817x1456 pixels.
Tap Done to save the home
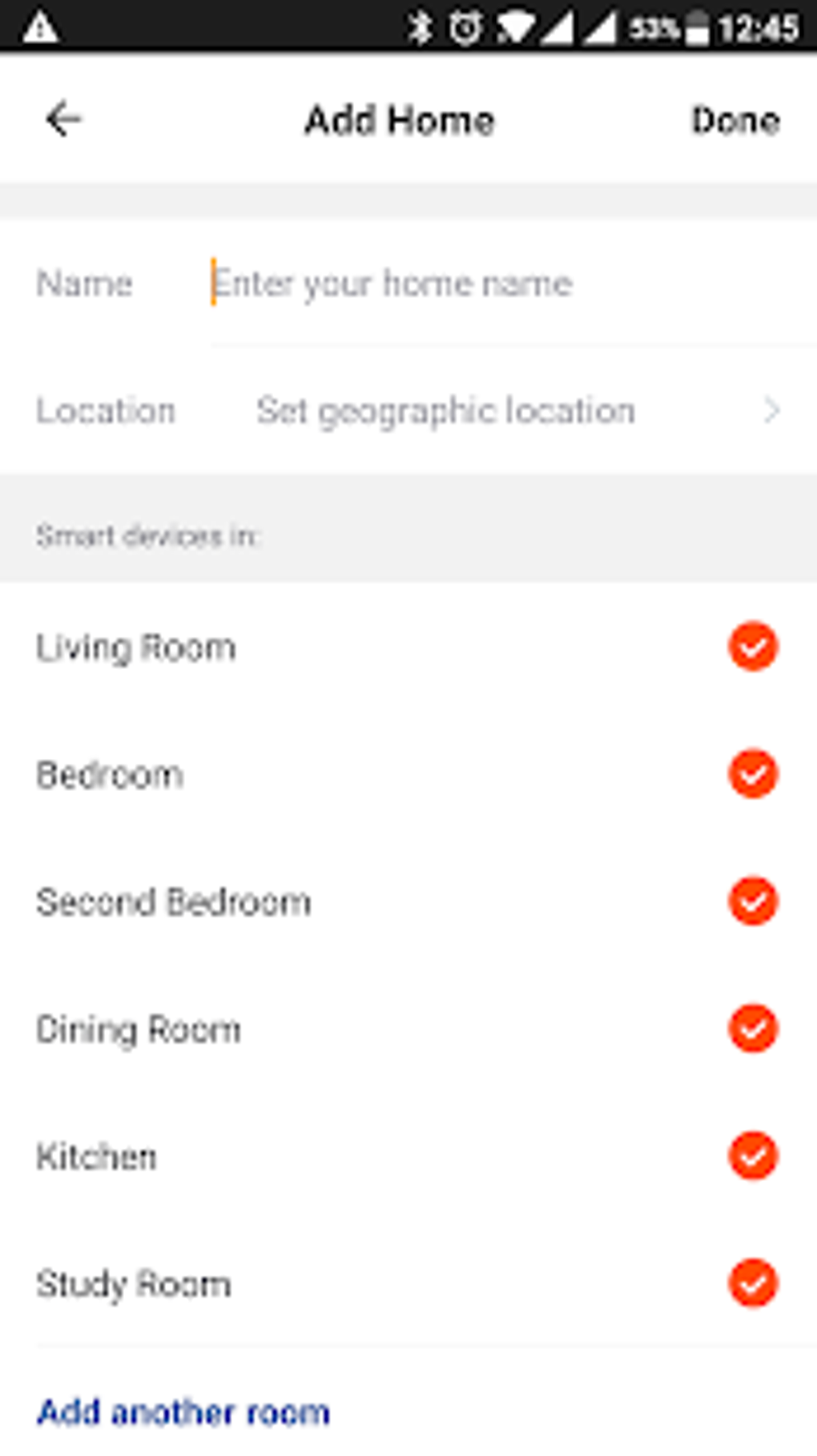pos(735,121)
